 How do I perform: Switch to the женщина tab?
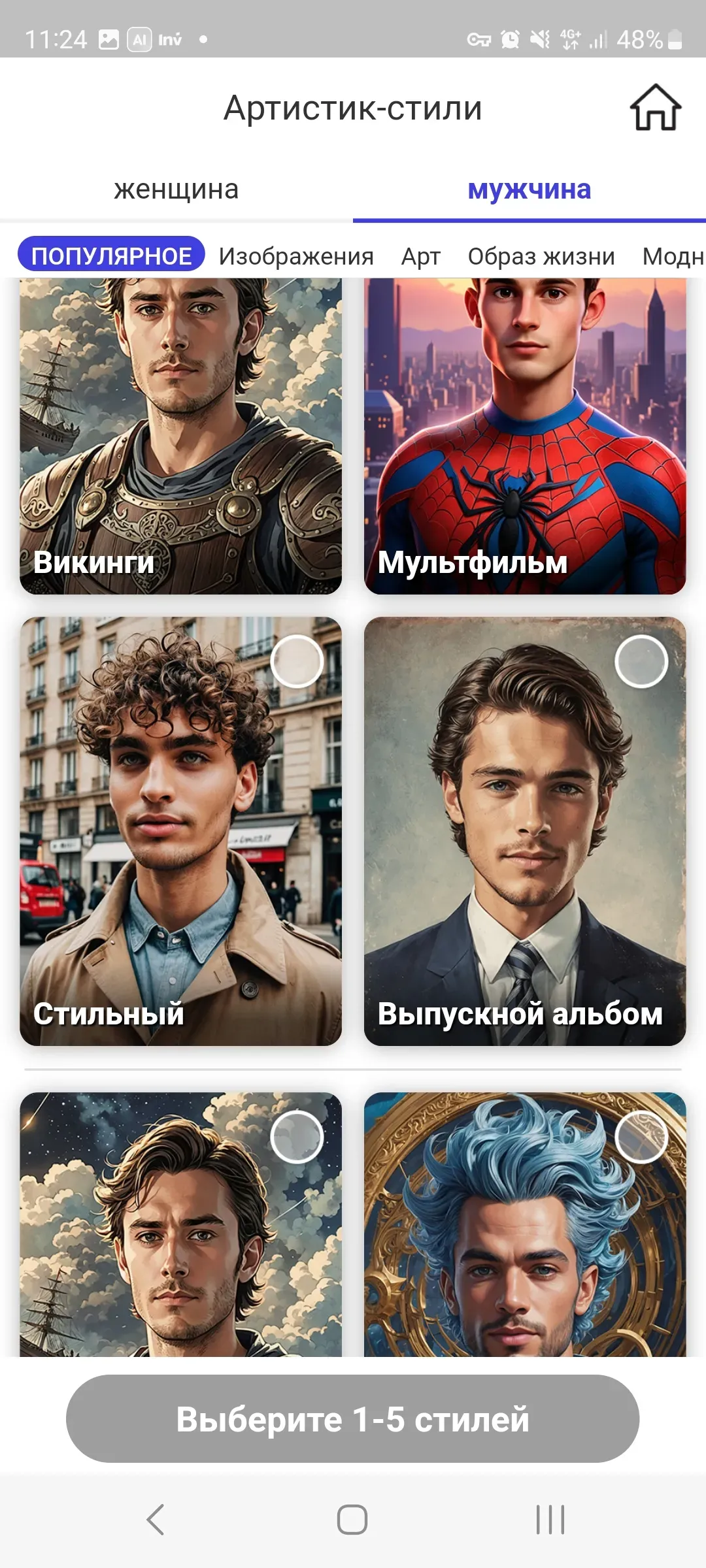pyautogui.click(x=176, y=189)
